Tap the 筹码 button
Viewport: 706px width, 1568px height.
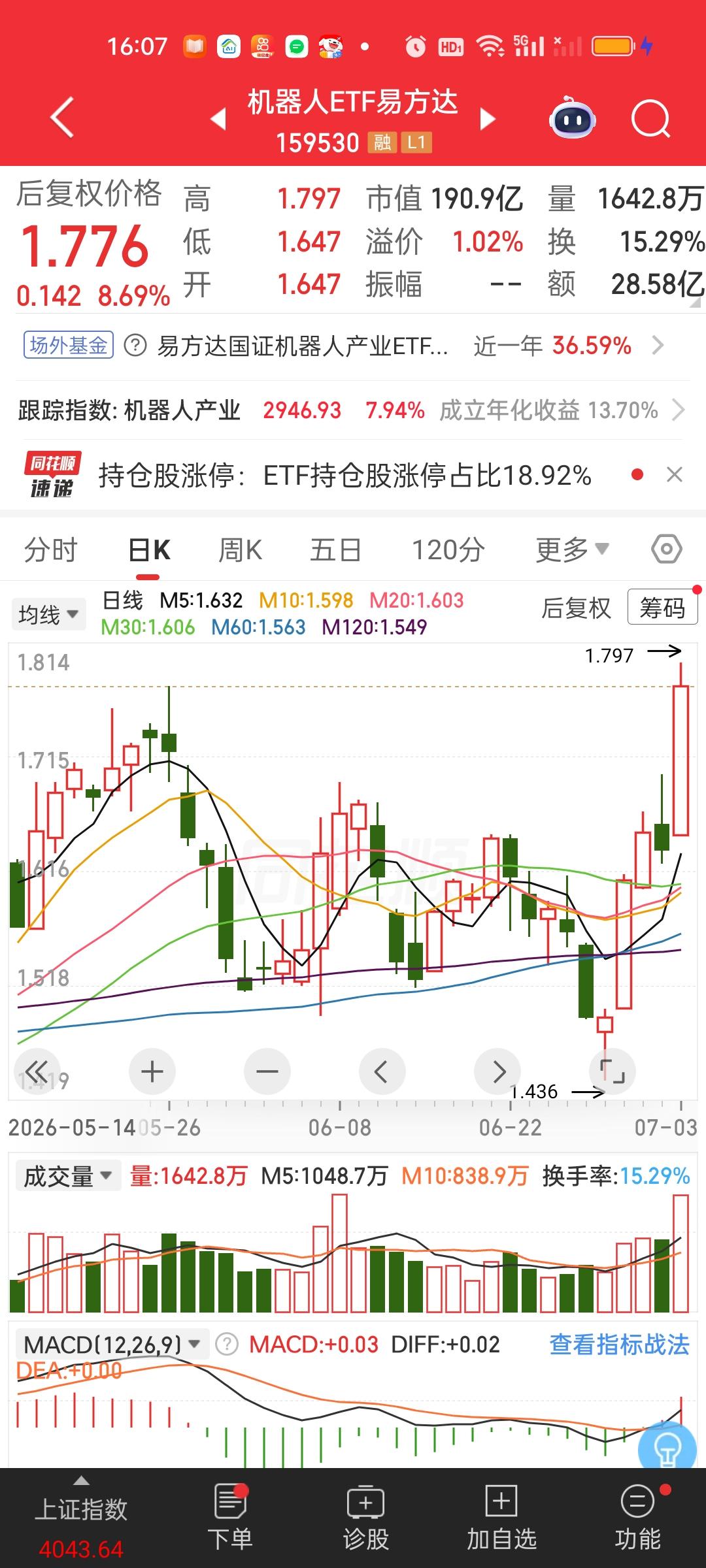pyautogui.click(x=662, y=608)
